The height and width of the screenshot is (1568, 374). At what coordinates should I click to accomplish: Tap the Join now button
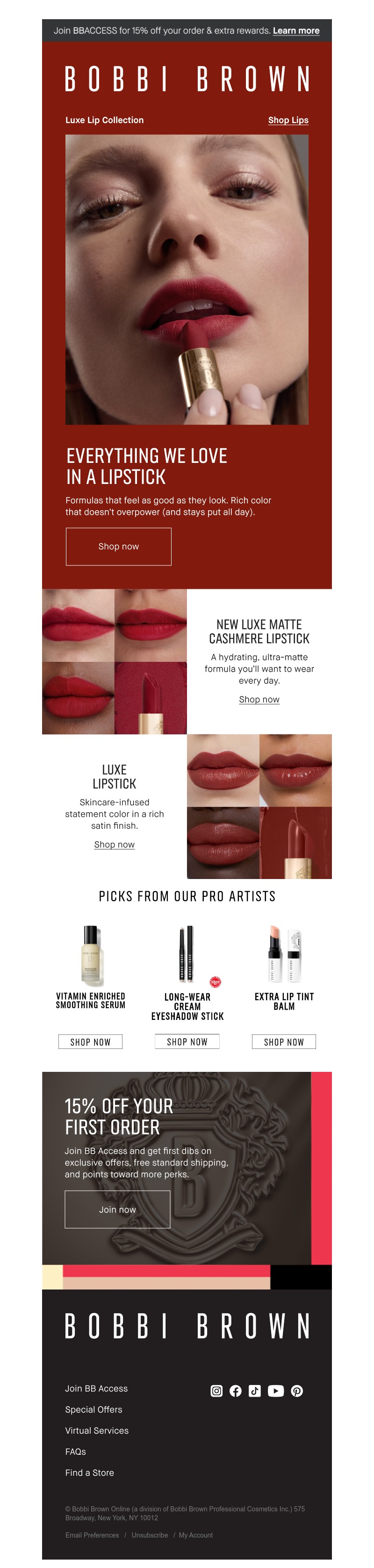click(117, 1209)
